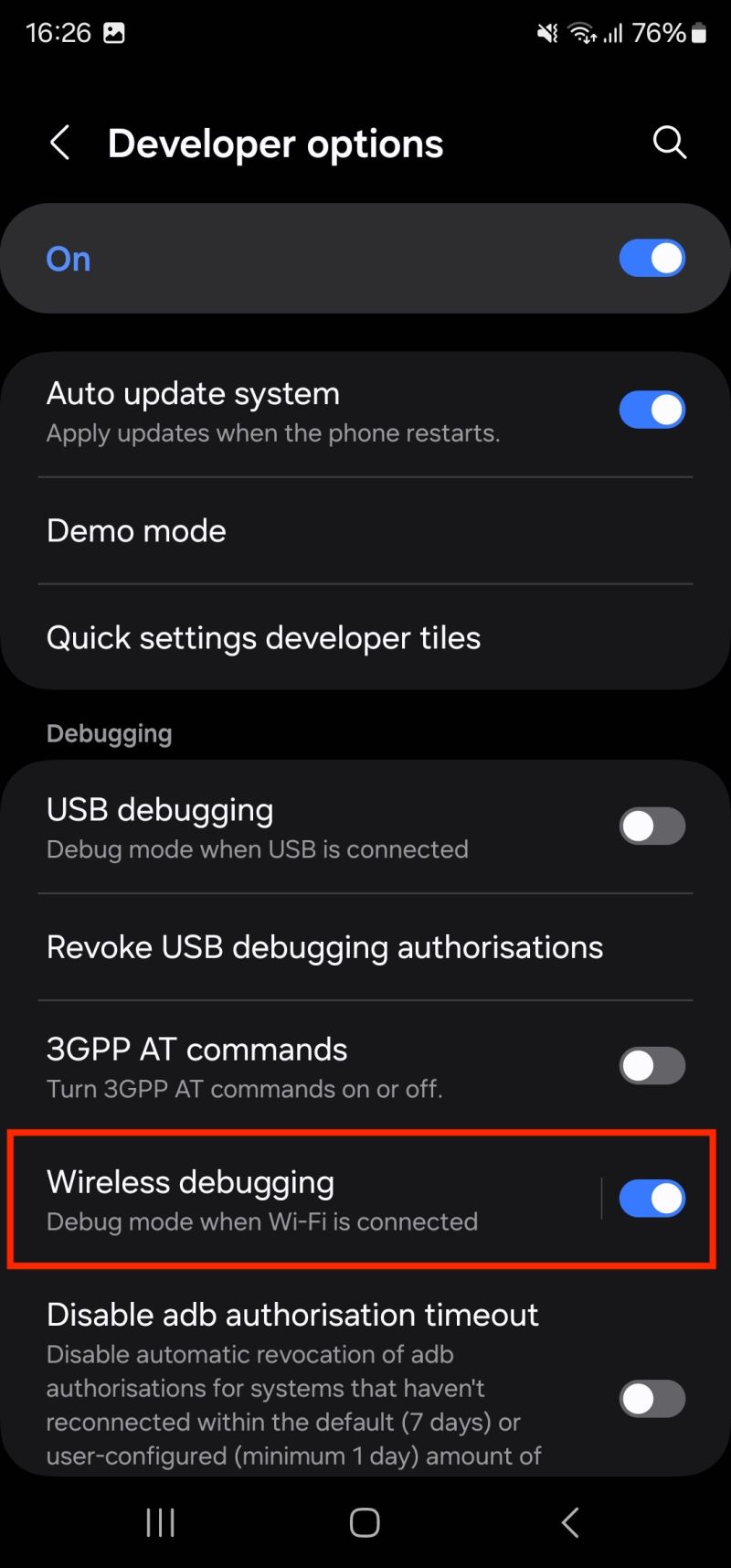
Task: Open the Recents navigation button
Action: coord(160,1521)
